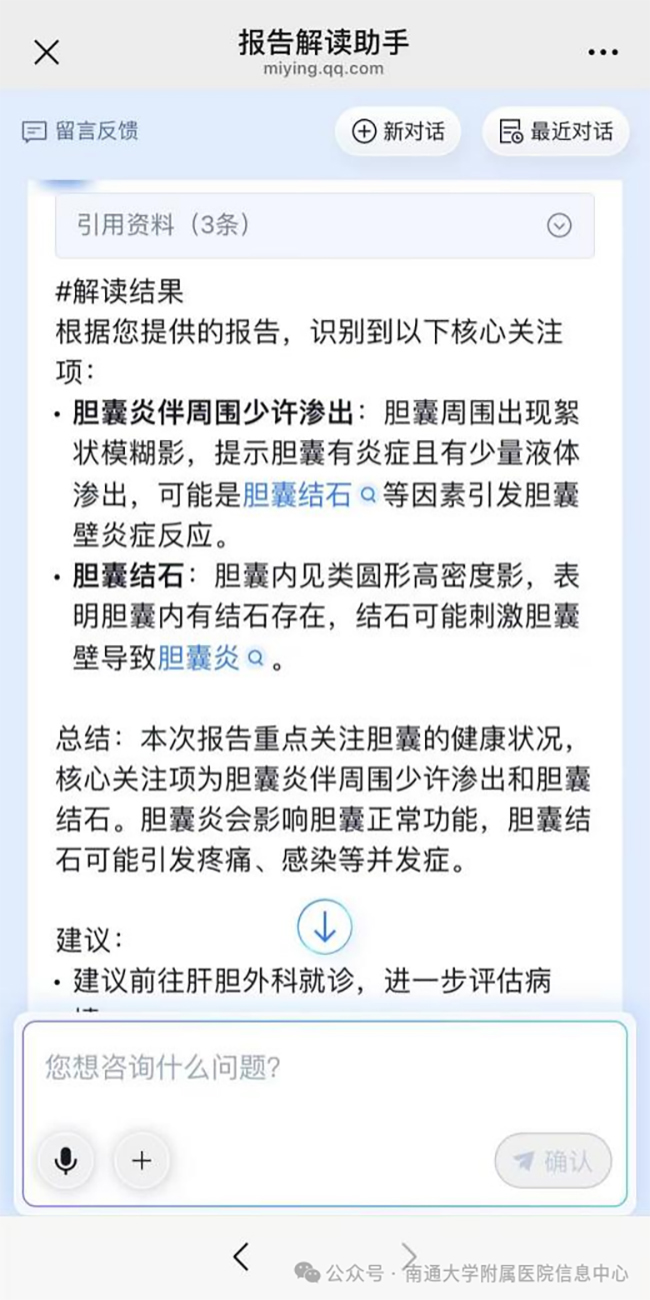Jump to bottom with the down-arrow button
Image resolution: width=650 pixels, height=1300 pixels.
(x=325, y=927)
